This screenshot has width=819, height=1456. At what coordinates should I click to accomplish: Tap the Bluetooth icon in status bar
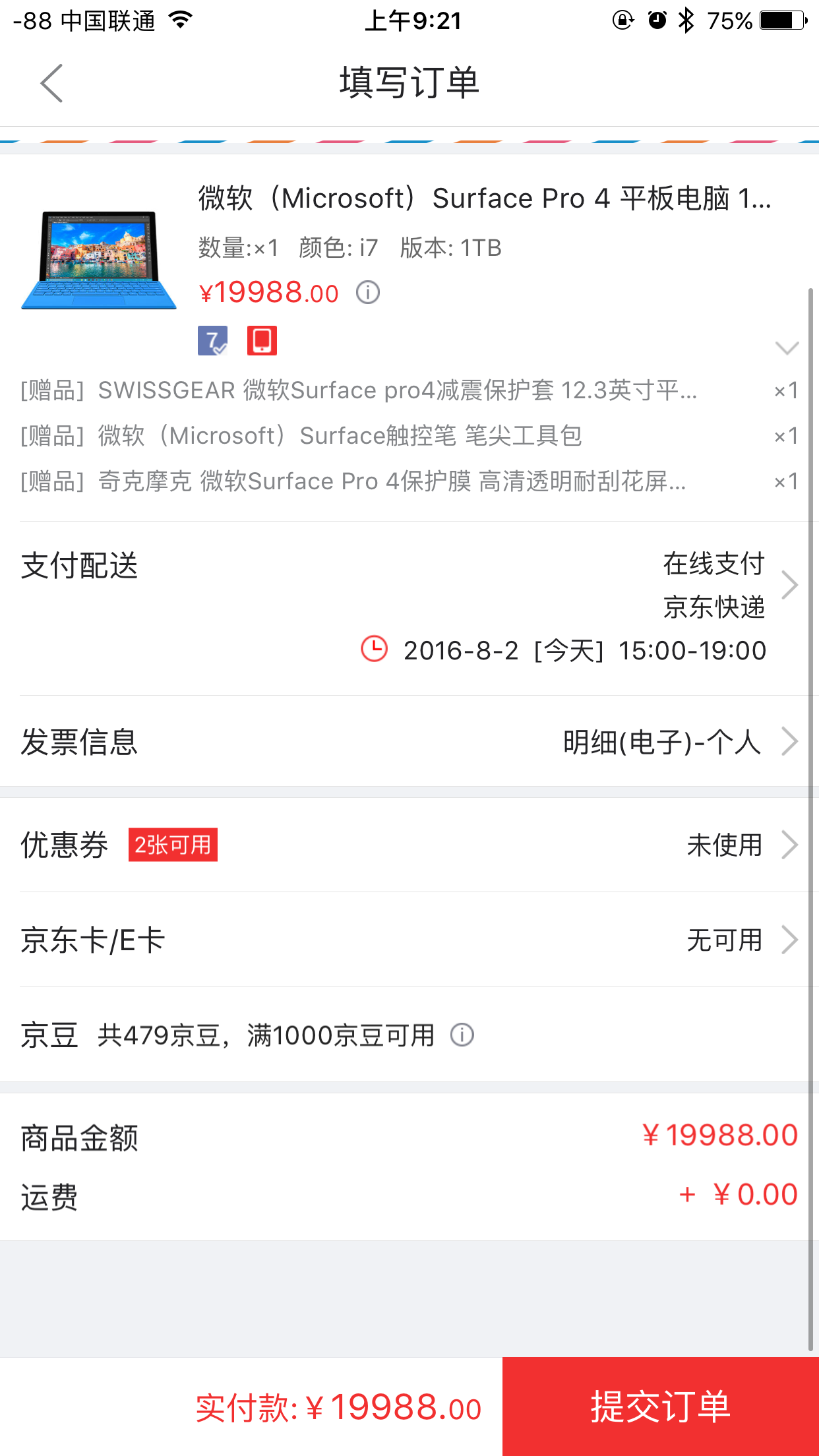tap(686, 20)
